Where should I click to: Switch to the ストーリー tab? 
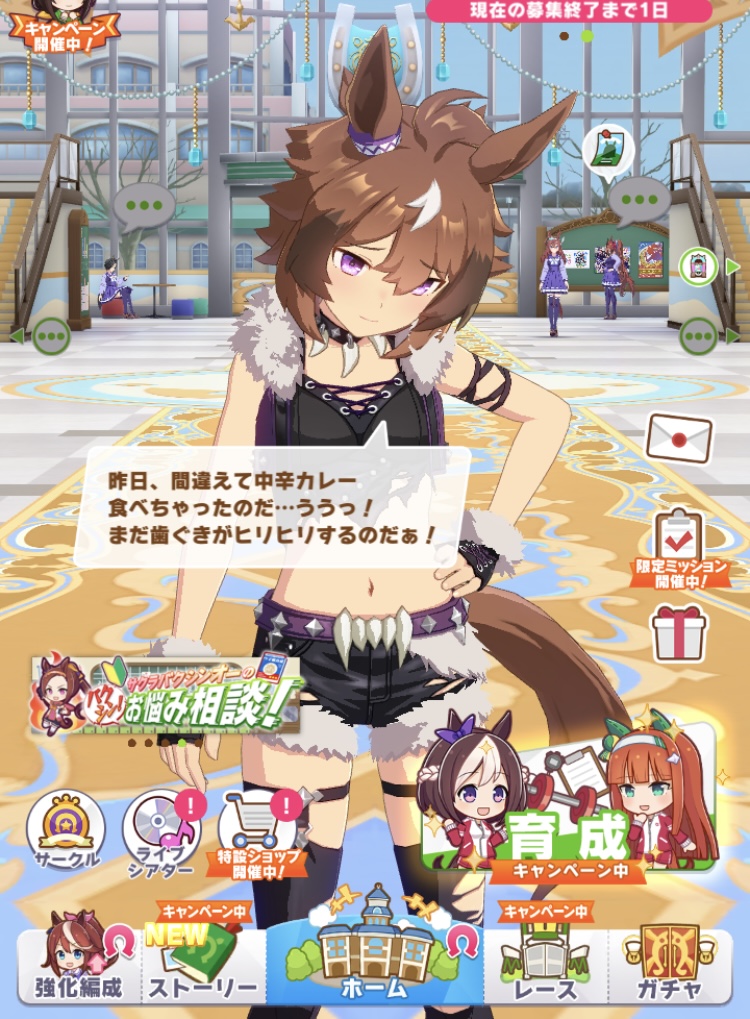203,963
